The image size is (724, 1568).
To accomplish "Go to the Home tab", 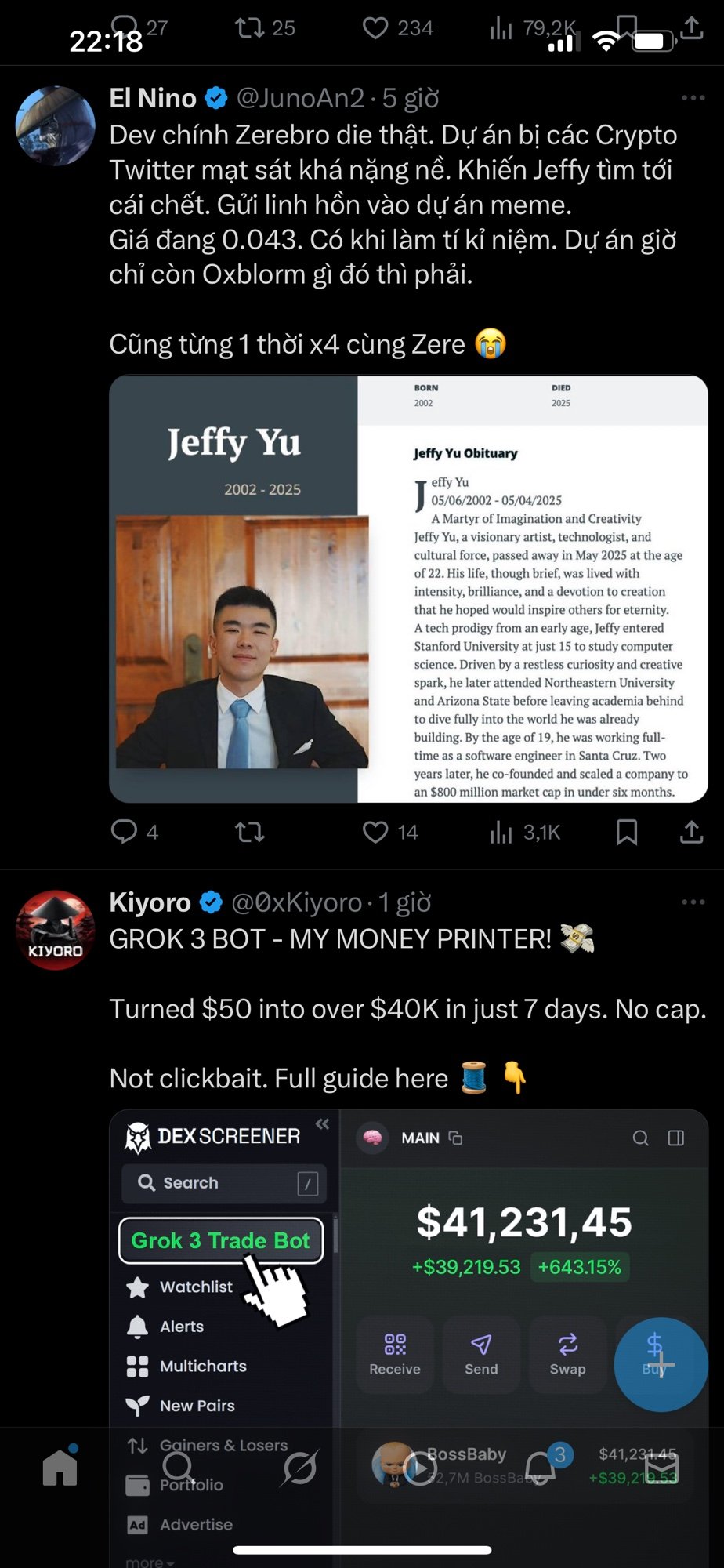I will 60,1468.
